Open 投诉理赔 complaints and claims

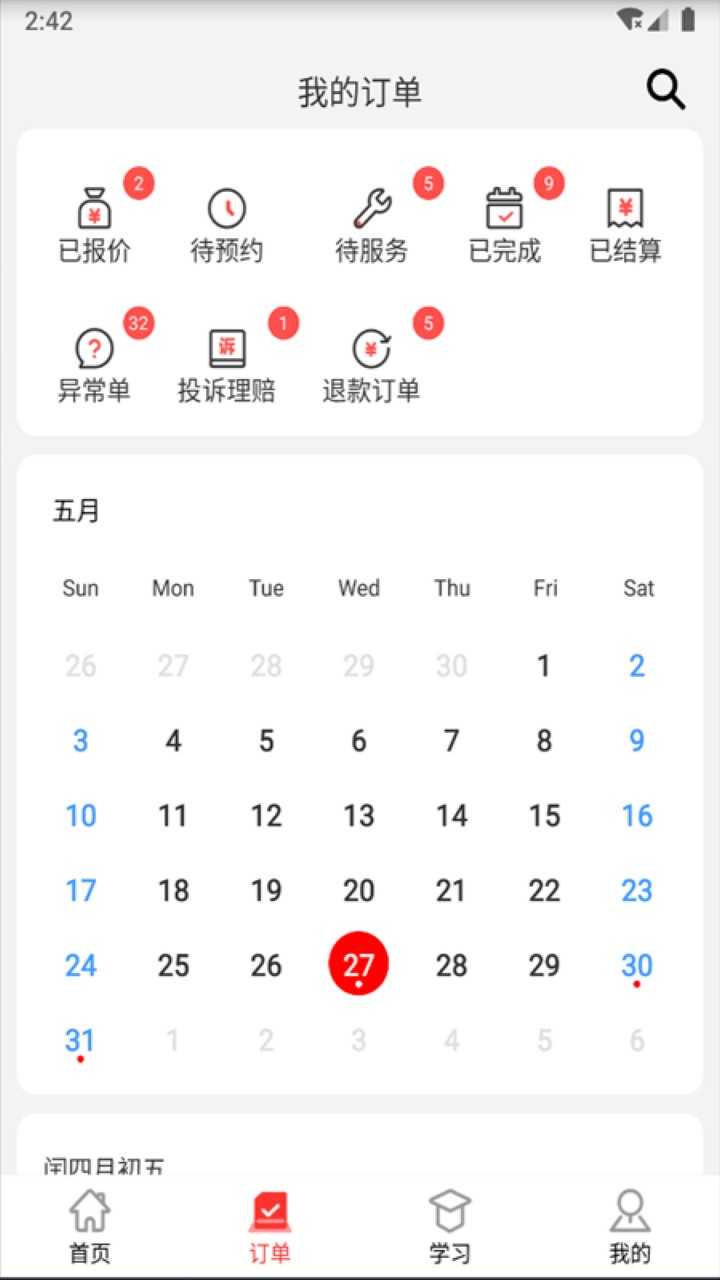pos(227,367)
